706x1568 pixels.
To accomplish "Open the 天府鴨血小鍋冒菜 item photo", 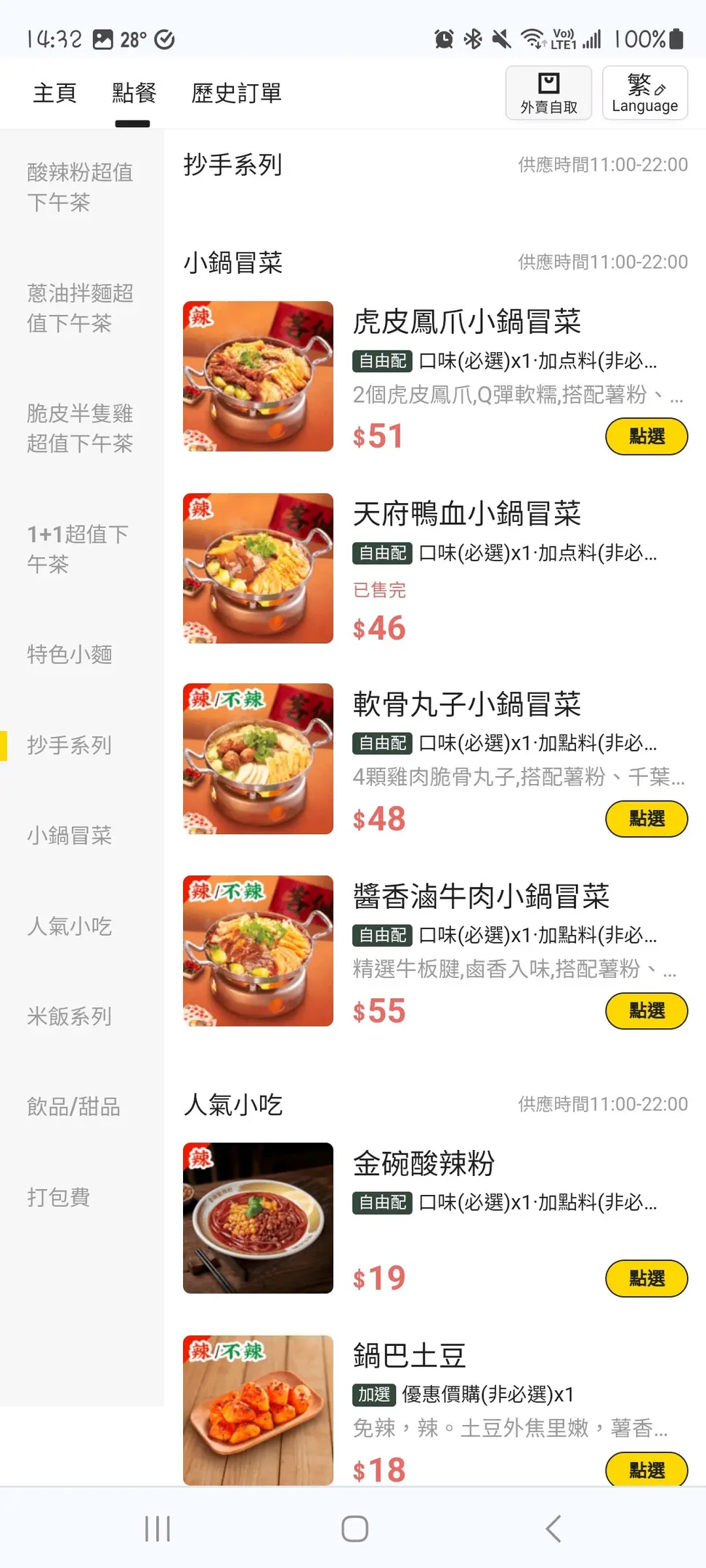I will click(258, 568).
